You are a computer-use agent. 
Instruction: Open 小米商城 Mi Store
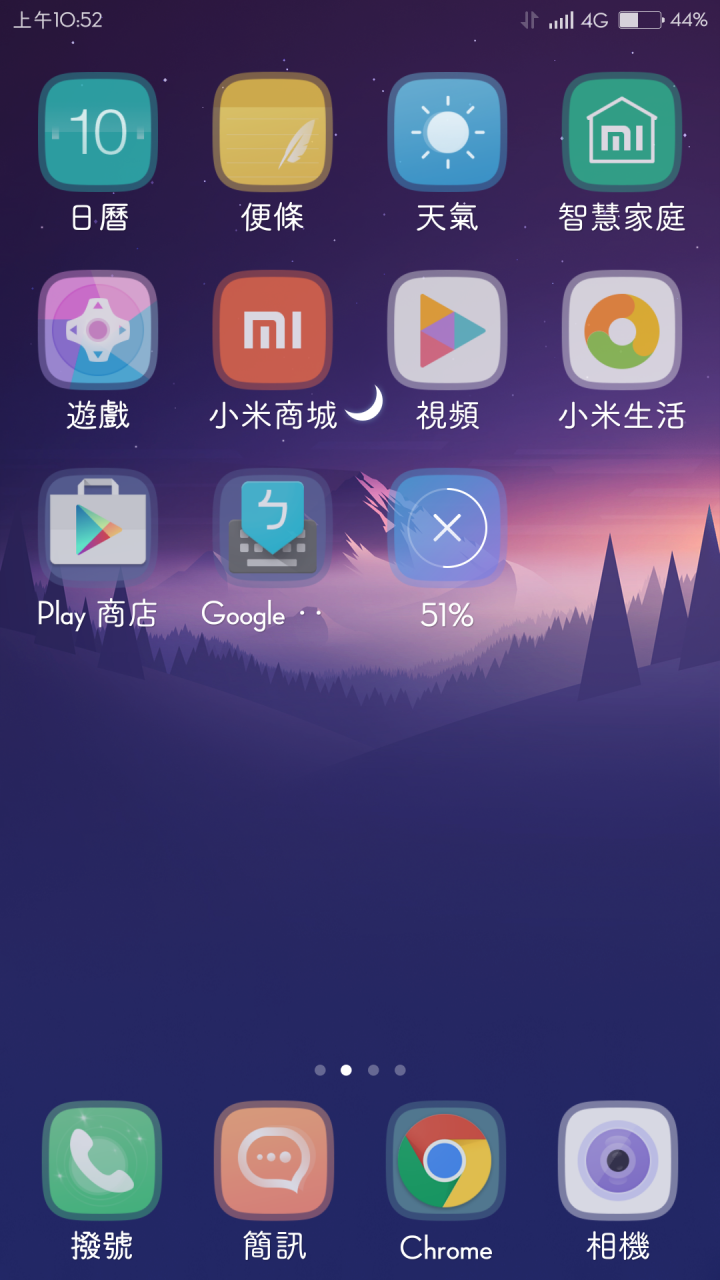pos(272,330)
